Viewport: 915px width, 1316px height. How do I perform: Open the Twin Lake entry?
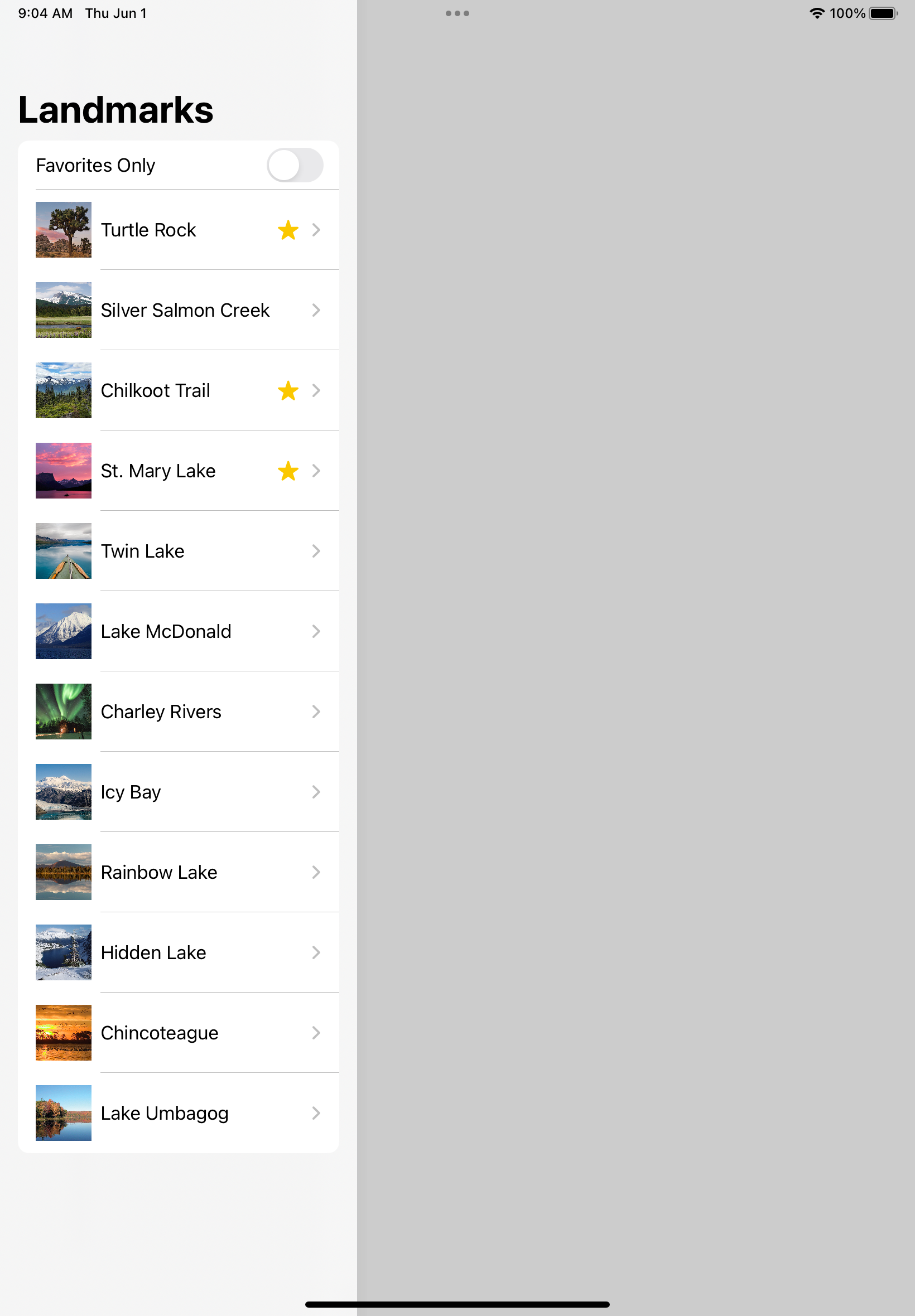pyautogui.click(x=178, y=550)
